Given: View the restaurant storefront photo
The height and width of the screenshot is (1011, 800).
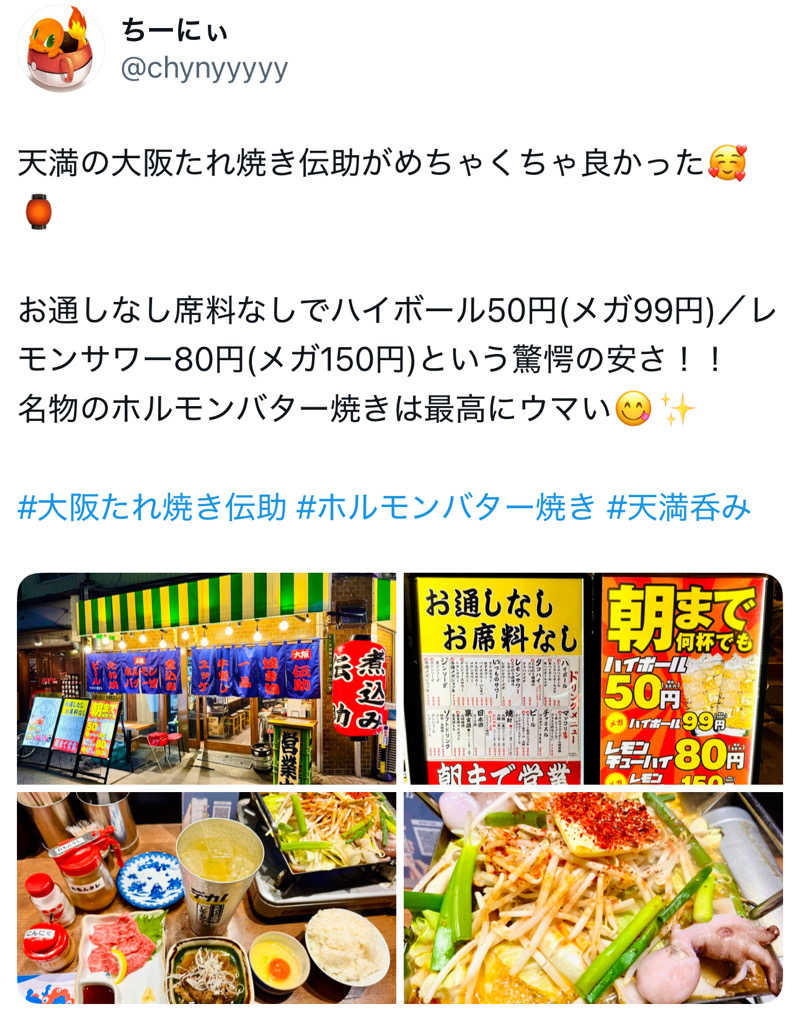Looking at the screenshot, I should tap(206, 678).
